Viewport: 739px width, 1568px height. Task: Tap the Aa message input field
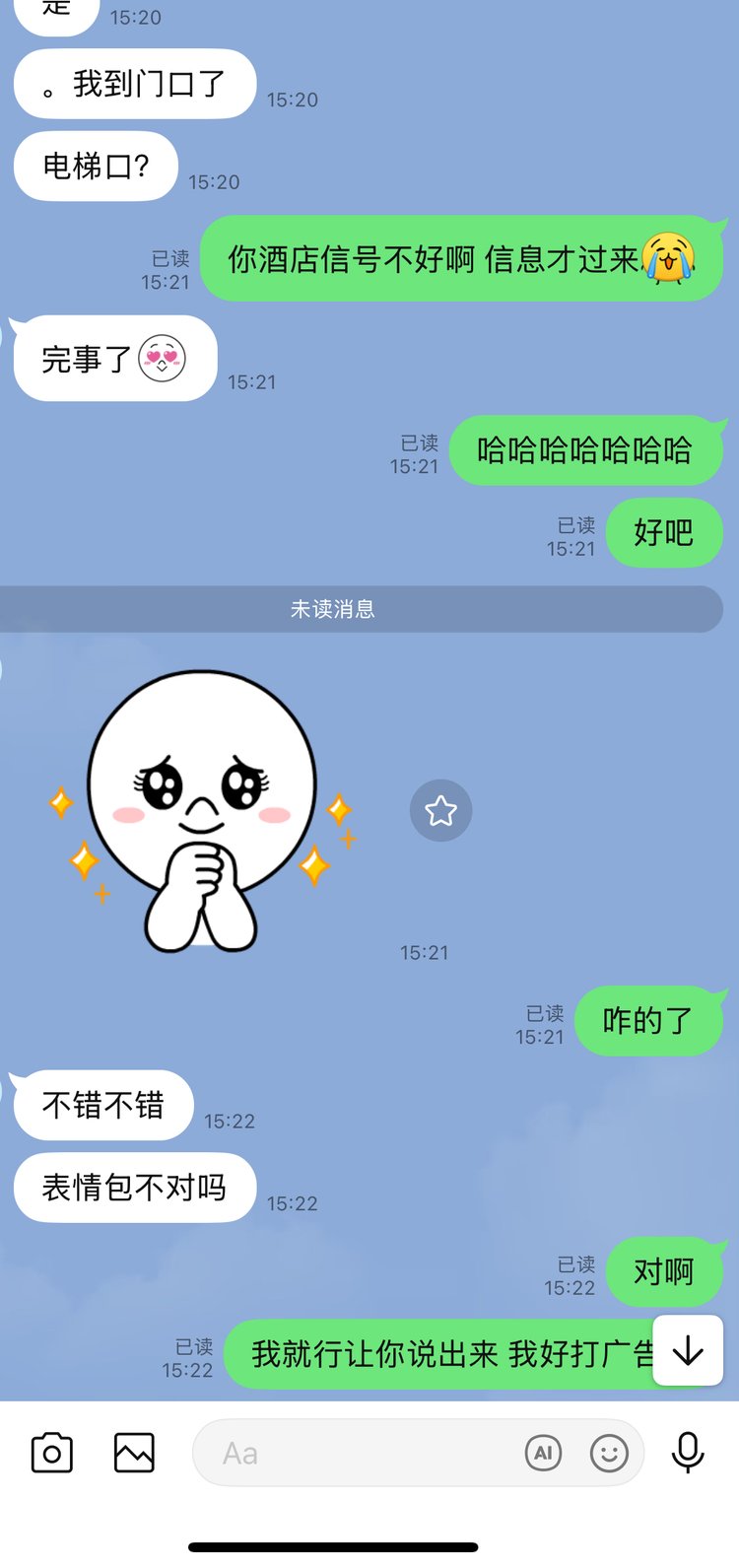[355, 1453]
